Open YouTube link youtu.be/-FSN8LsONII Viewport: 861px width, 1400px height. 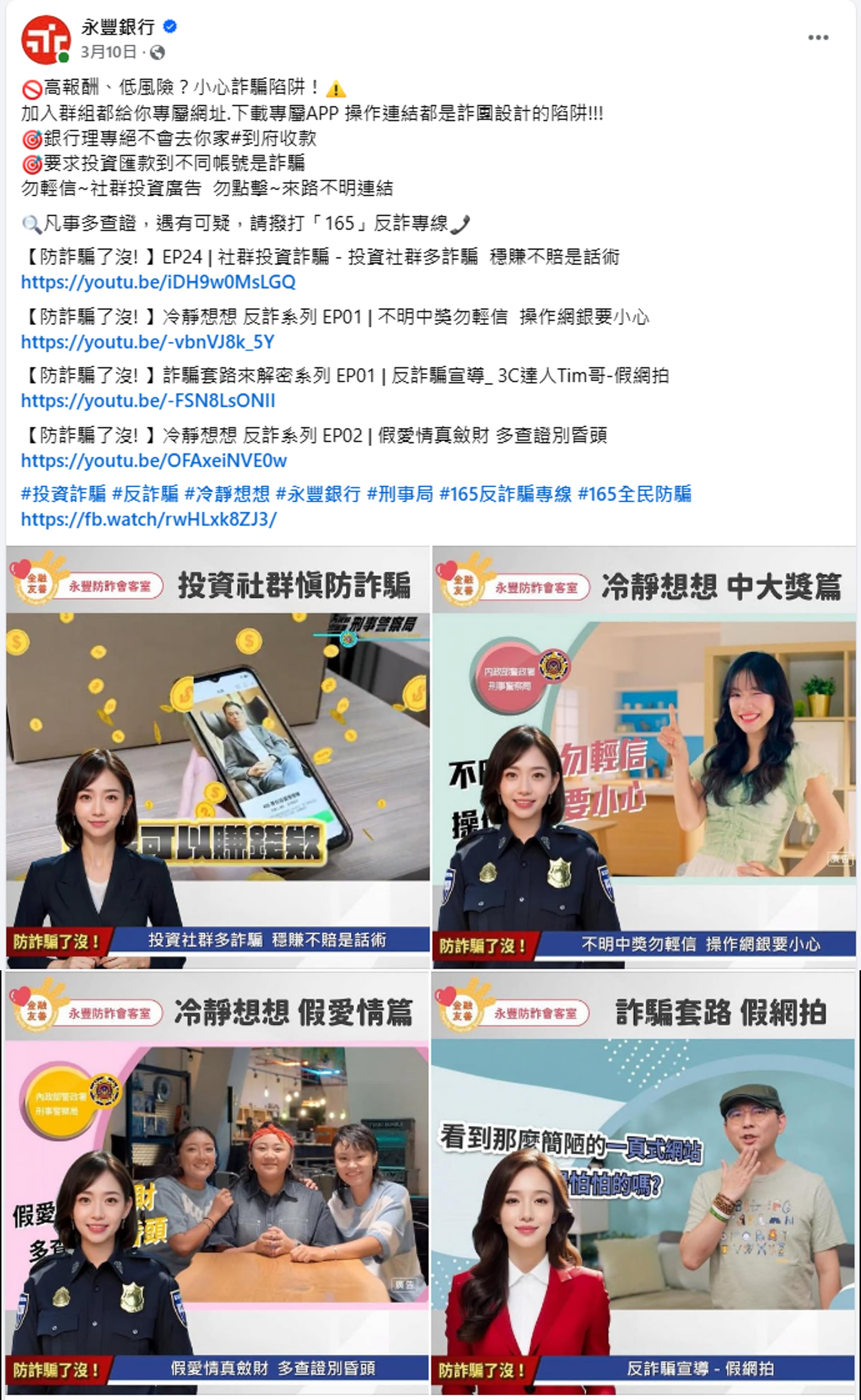pyautogui.click(x=148, y=401)
